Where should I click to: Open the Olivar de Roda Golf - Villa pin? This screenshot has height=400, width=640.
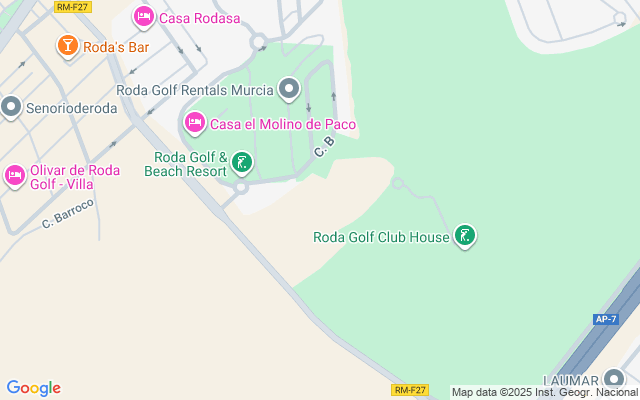pos(14,176)
